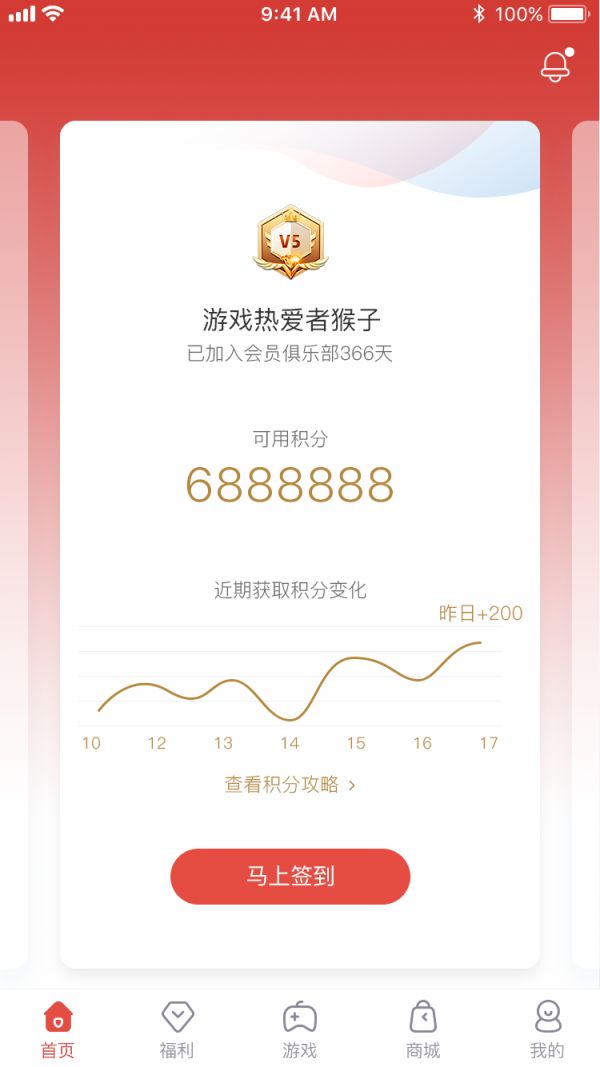Switch to the 首页 tab
The image size is (600, 1067).
pyautogui.click(x=58, y=1030)
